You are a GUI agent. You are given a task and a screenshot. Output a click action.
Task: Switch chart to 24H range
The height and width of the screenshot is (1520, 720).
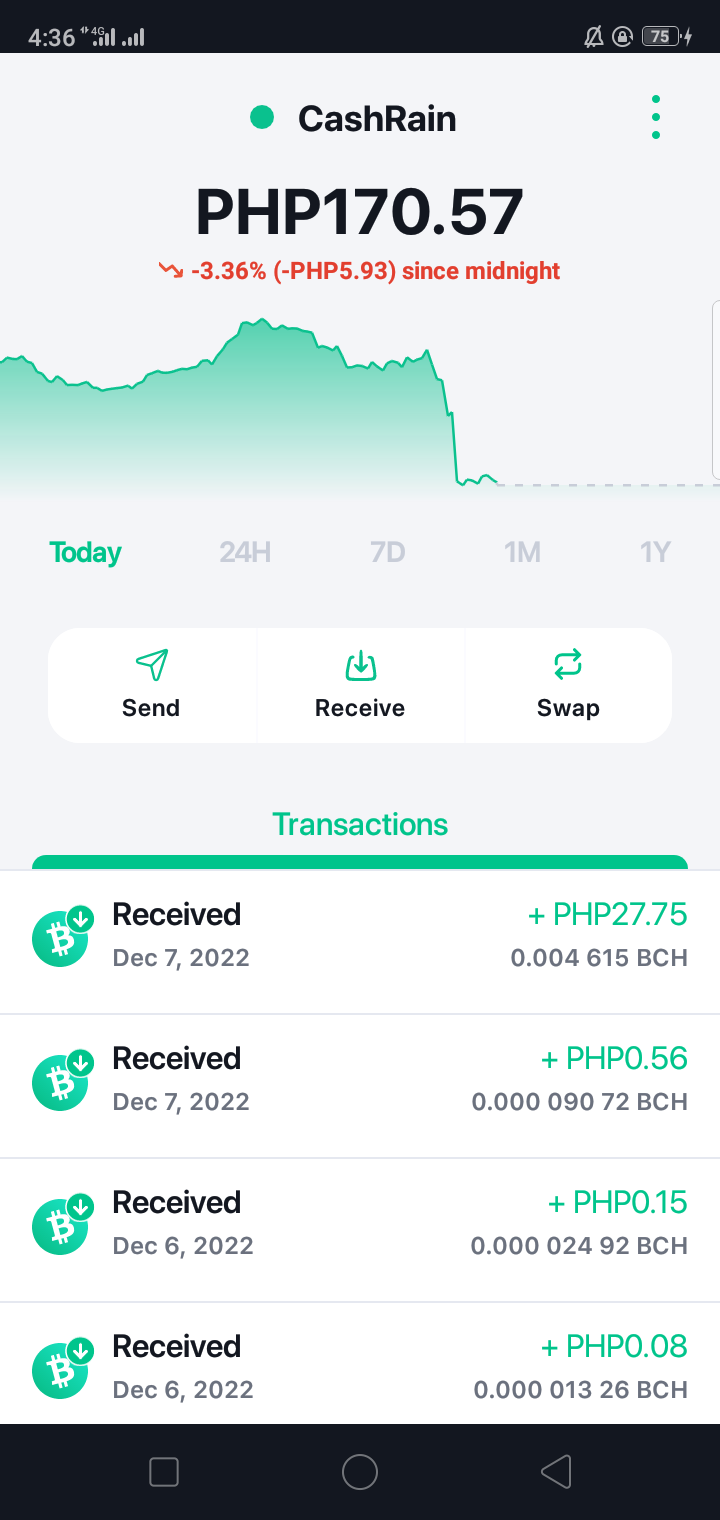(x=245, y=552)
